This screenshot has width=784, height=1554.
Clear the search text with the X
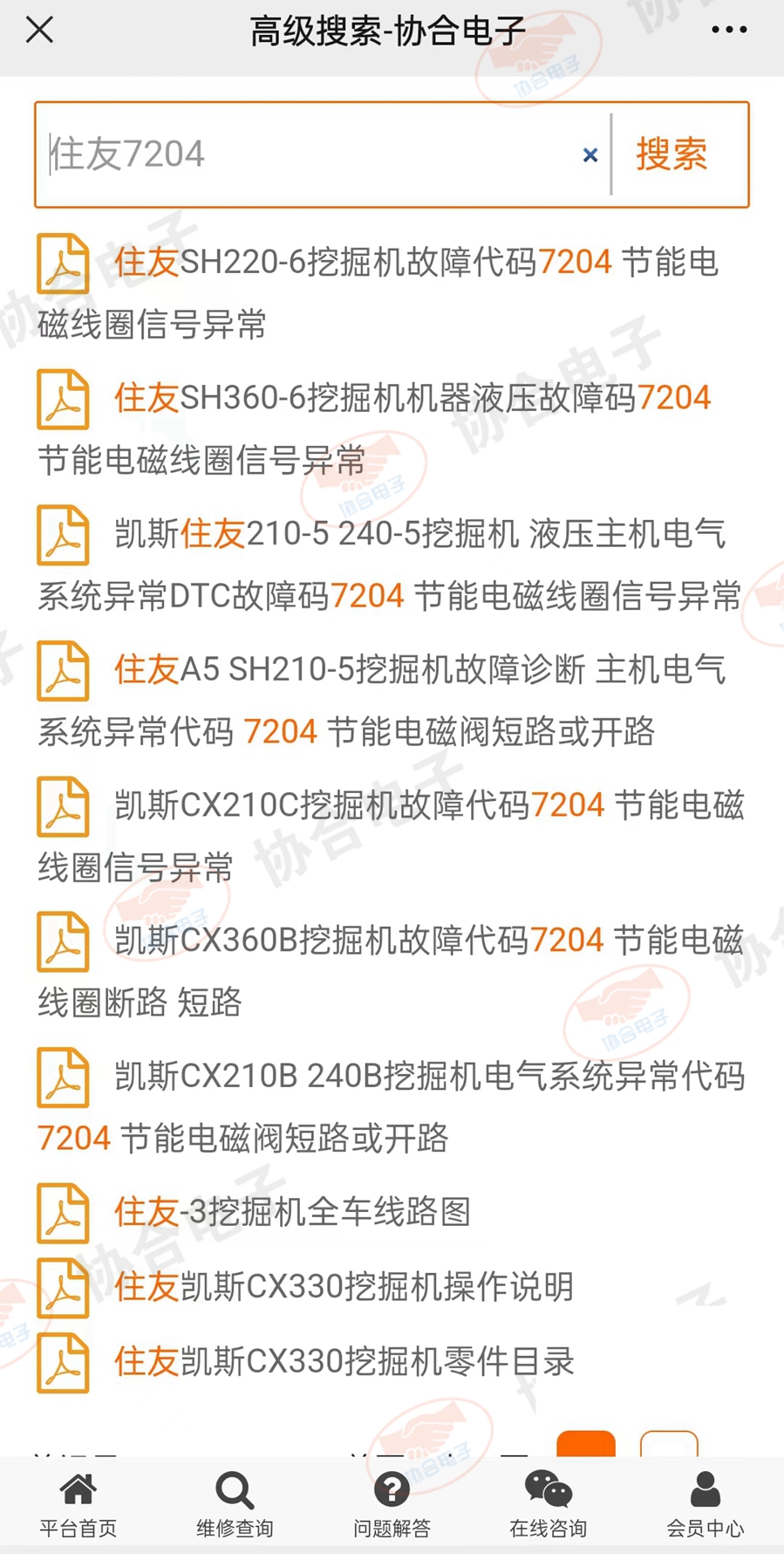click(590, 155)
